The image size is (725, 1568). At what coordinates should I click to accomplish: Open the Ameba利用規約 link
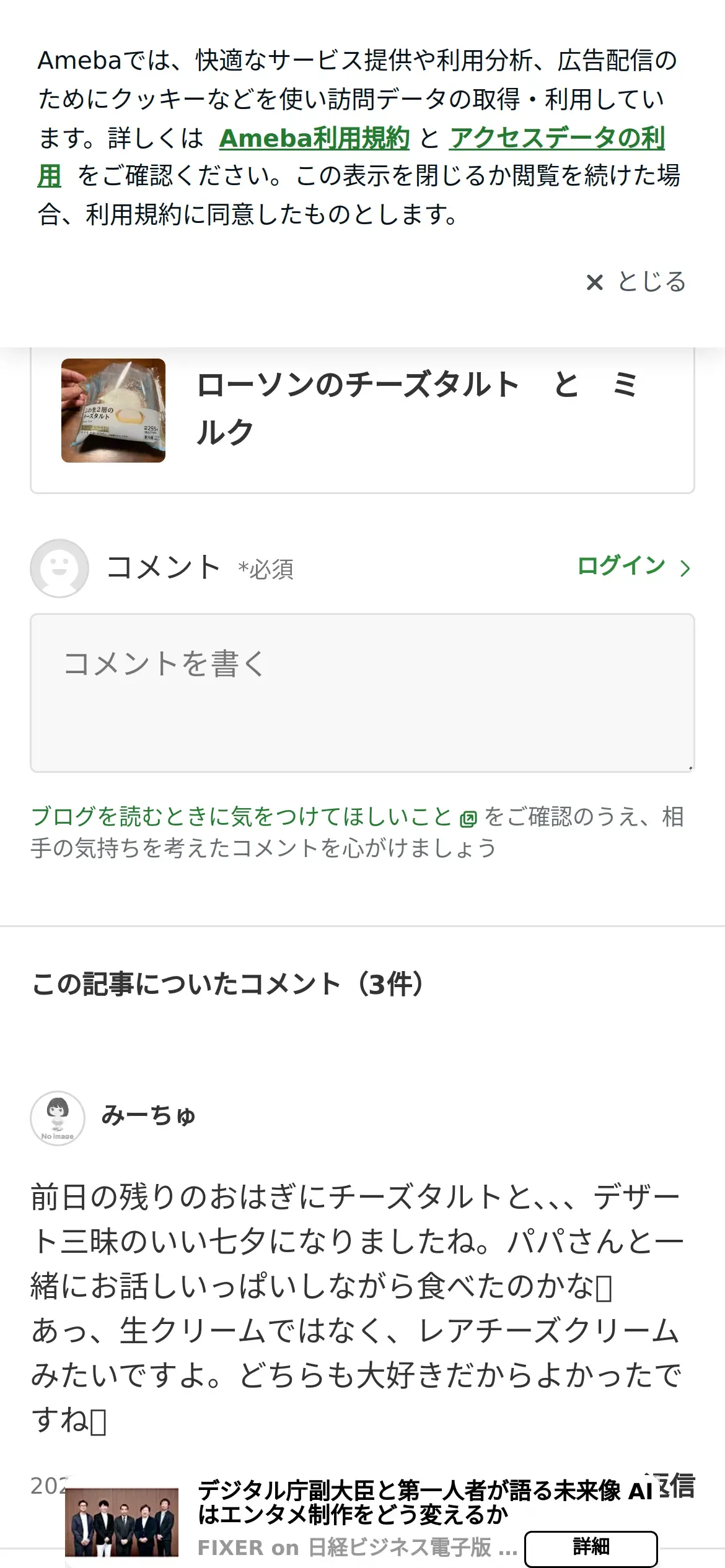(314, 138)
